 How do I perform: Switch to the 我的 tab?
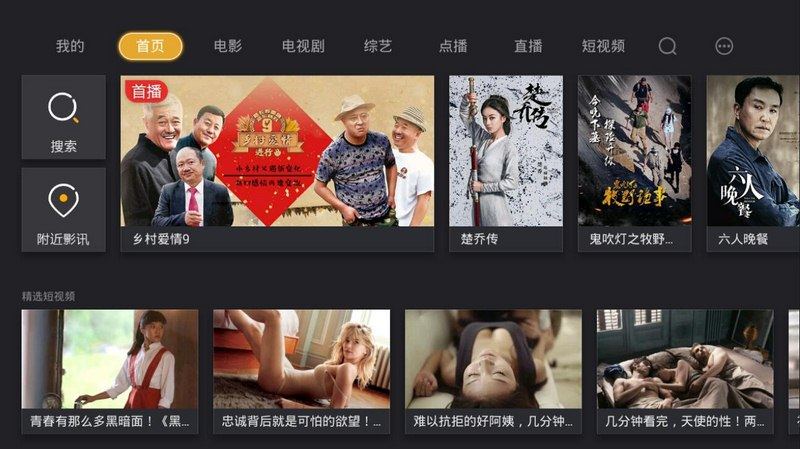[x=70, y=46]
